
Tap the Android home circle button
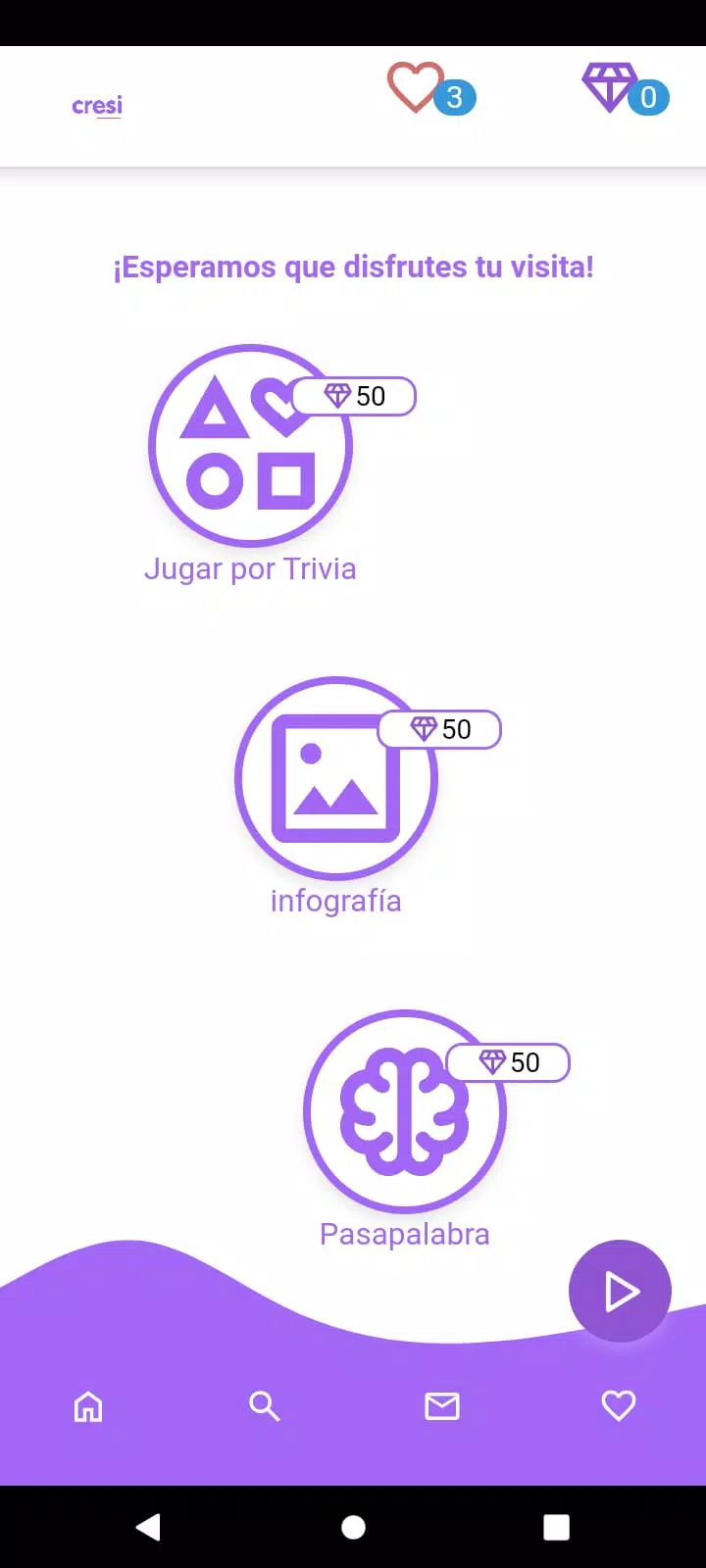click(x=353, y=1526)
